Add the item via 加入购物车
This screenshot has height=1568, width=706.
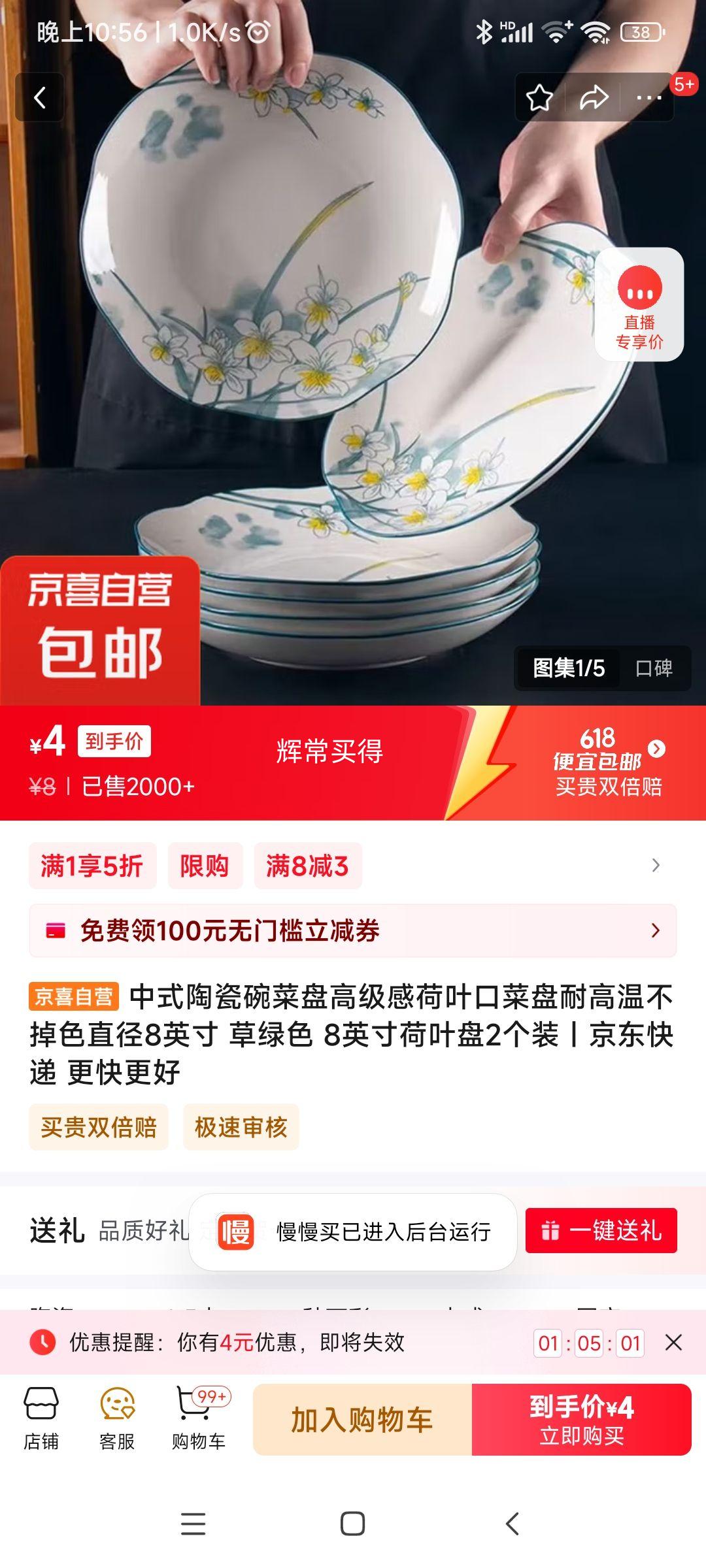click(x=362, y=1420)
